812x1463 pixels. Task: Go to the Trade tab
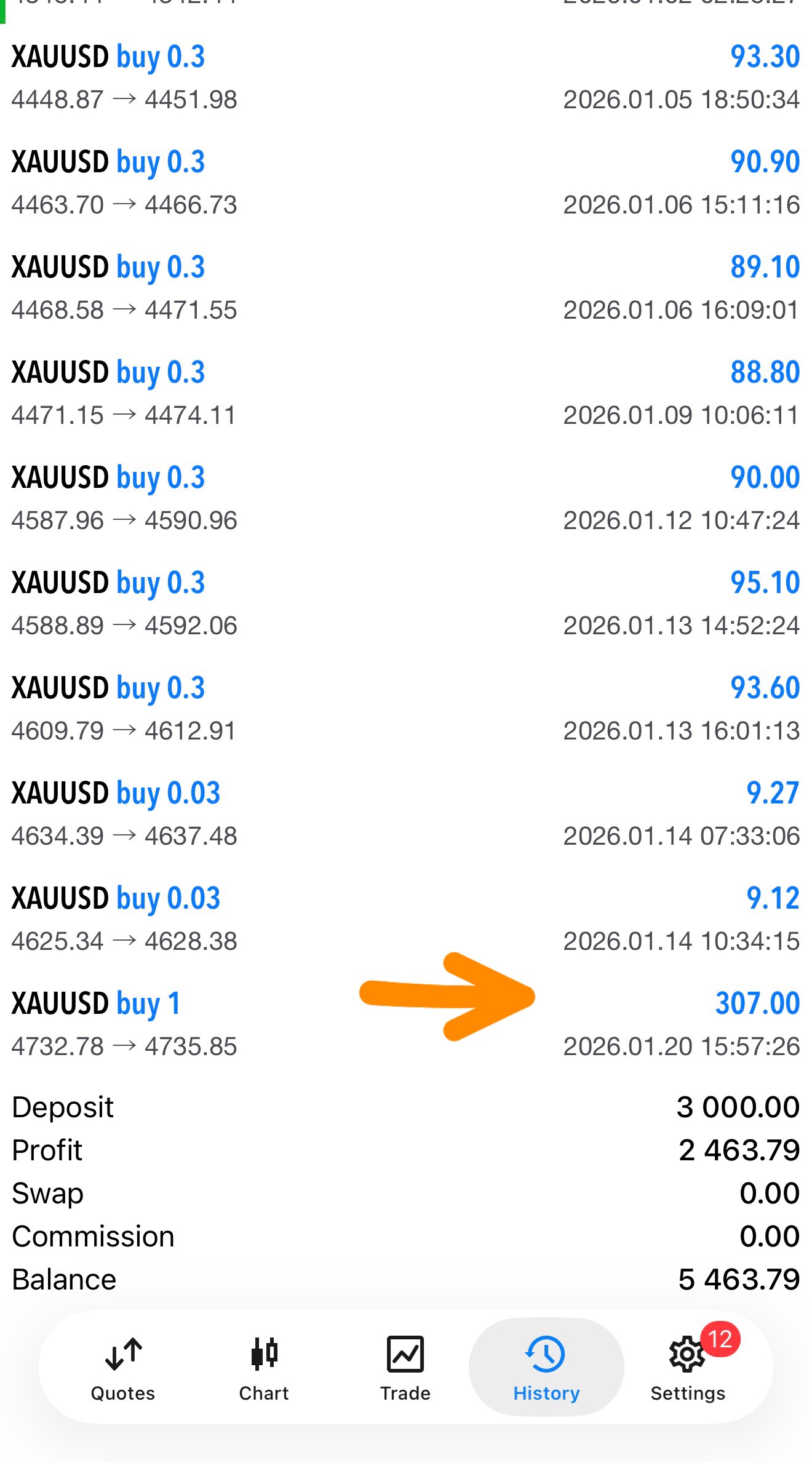click(405, 1367)
